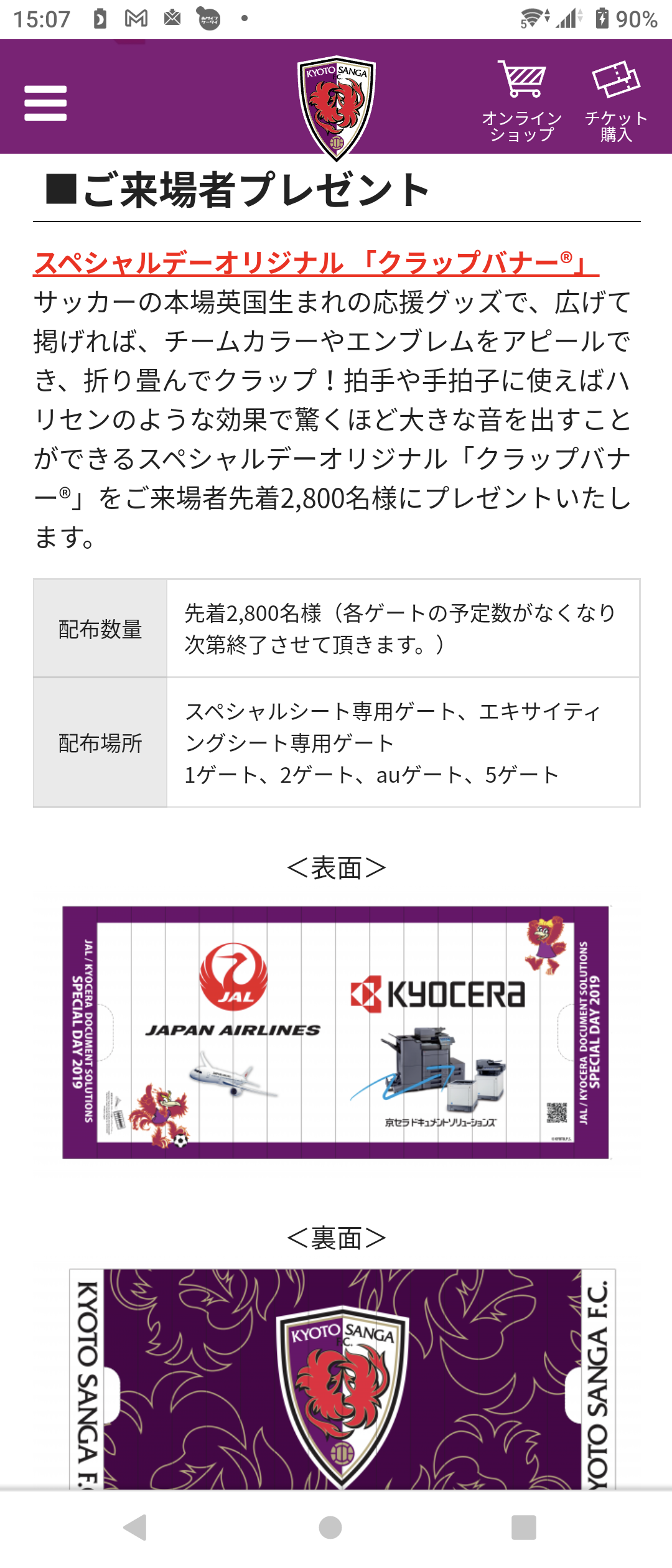Tap the Kyoto Sanga logo to go home
Image resolution: width=672 pixels, height=1568 pixels.
tap(336, 107)
